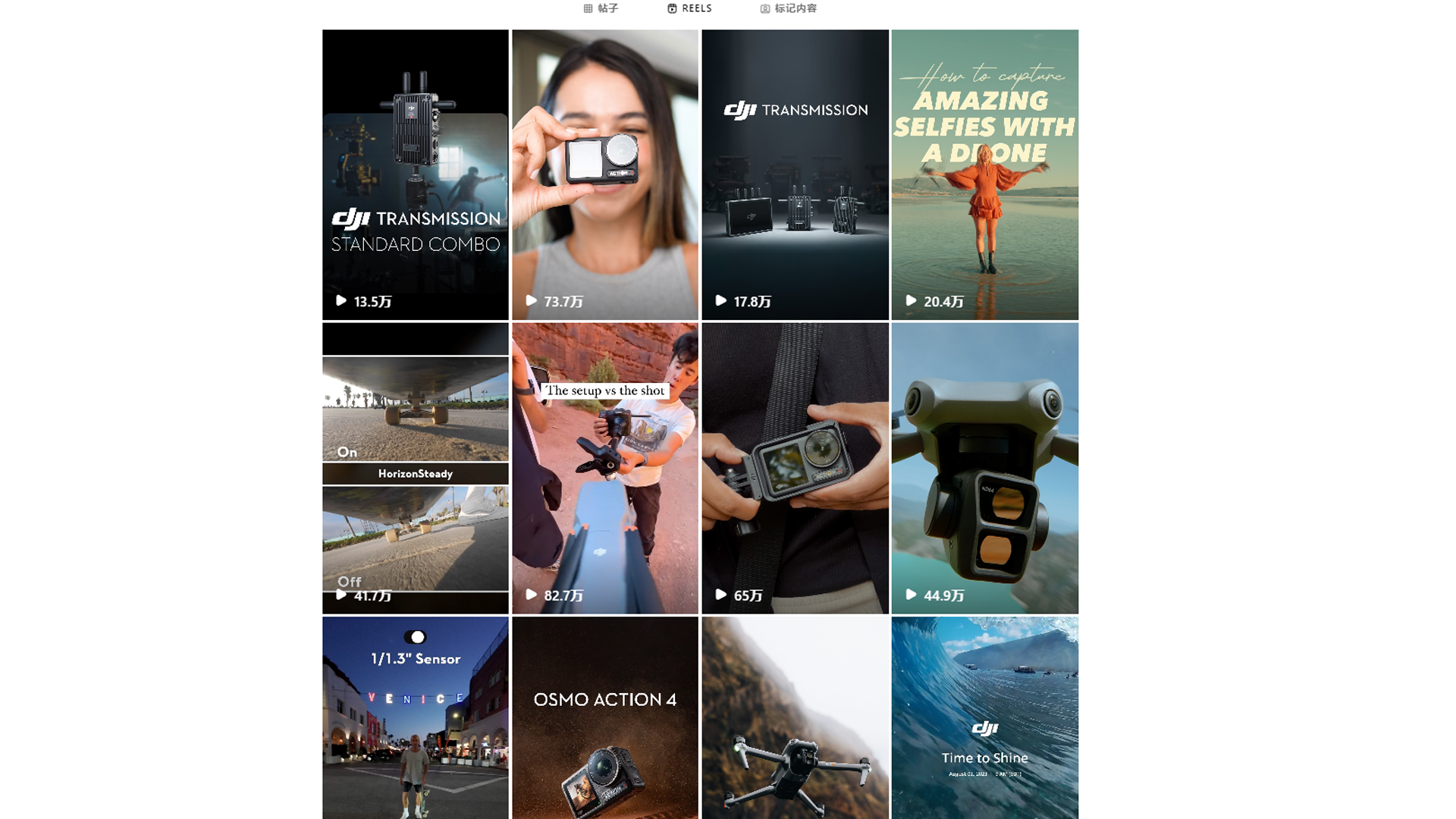Viewport: 1456px width, 819px height.
Task: Open the 1/1.3" Sensor Venice reel
Action: (415, 717)
